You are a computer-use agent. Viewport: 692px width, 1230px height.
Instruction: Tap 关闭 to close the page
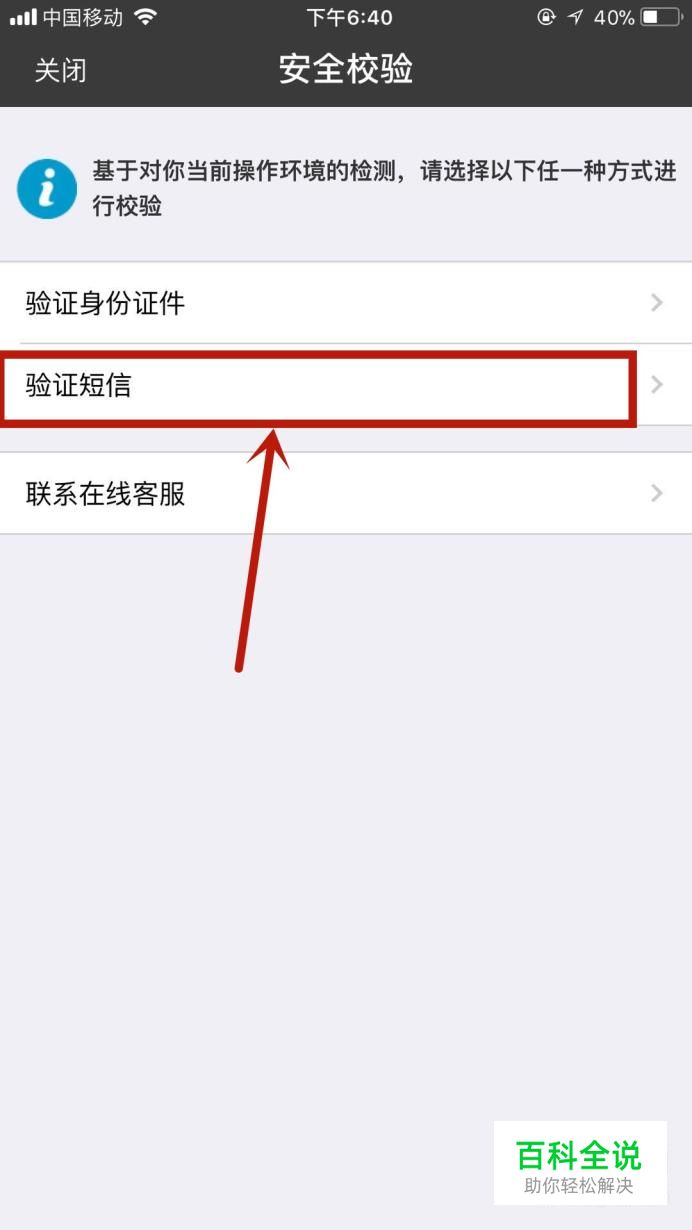click(60, 71)
